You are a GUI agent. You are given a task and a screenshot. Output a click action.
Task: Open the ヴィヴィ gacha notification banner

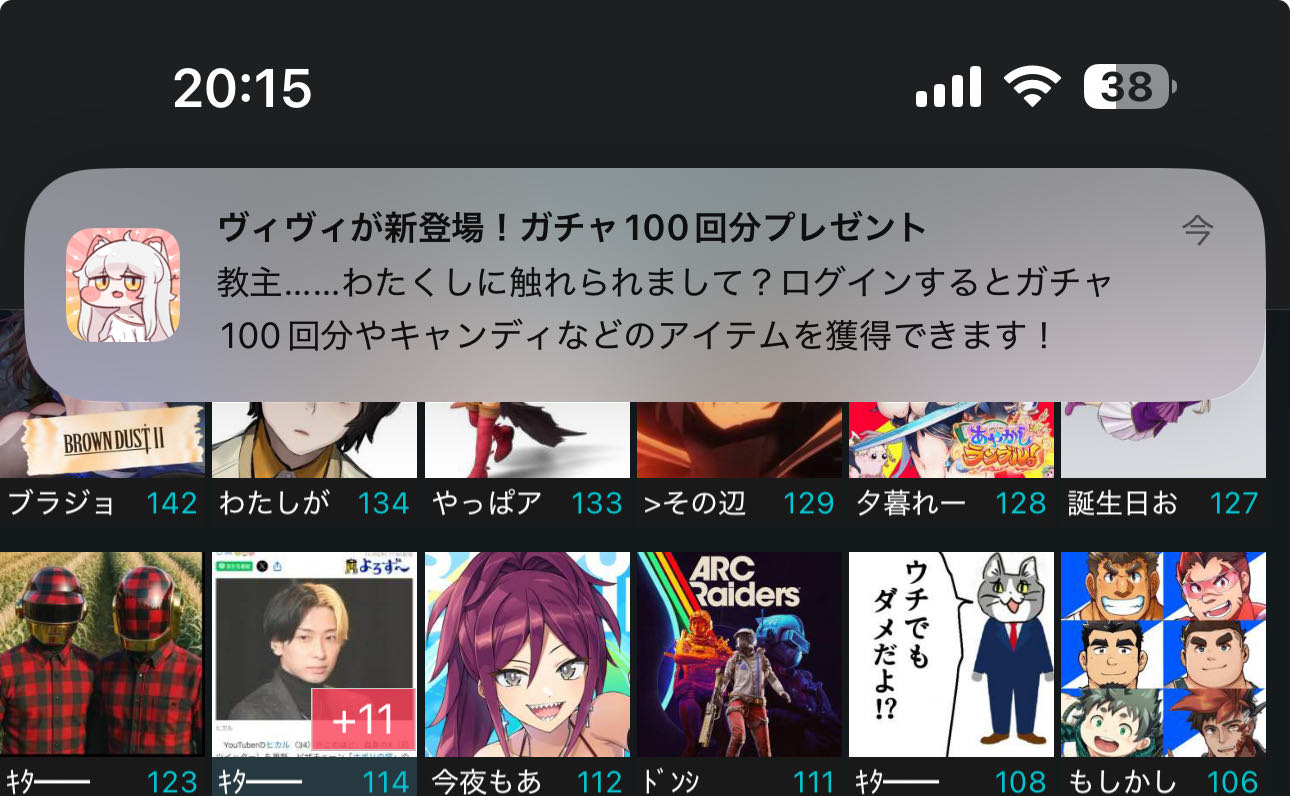click(644, 284)
